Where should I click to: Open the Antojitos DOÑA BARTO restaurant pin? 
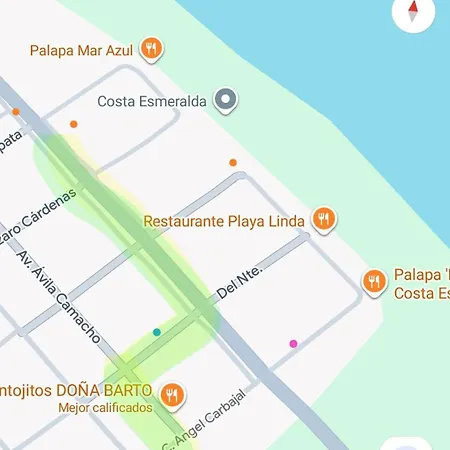pos(172,396)
